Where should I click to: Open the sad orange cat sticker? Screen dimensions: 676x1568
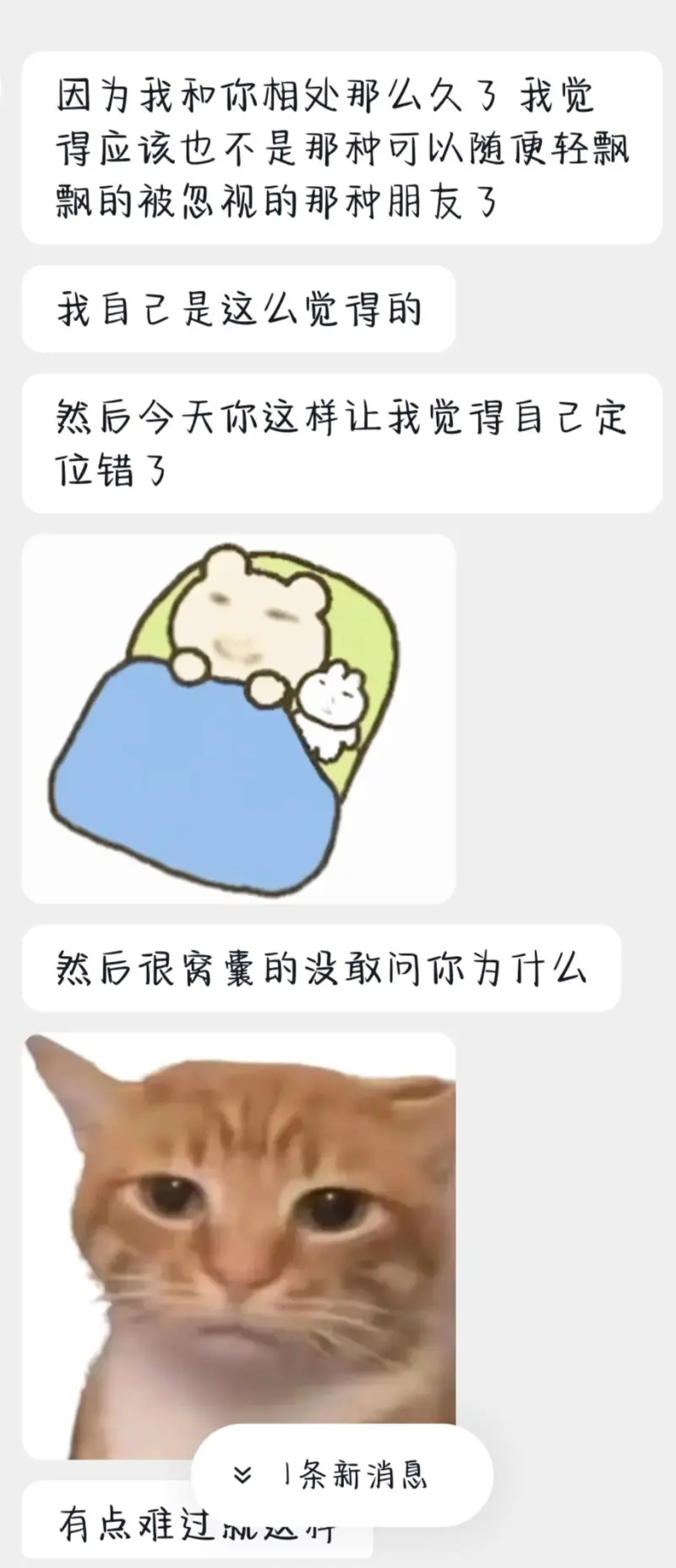click(x=238, y=1226)
